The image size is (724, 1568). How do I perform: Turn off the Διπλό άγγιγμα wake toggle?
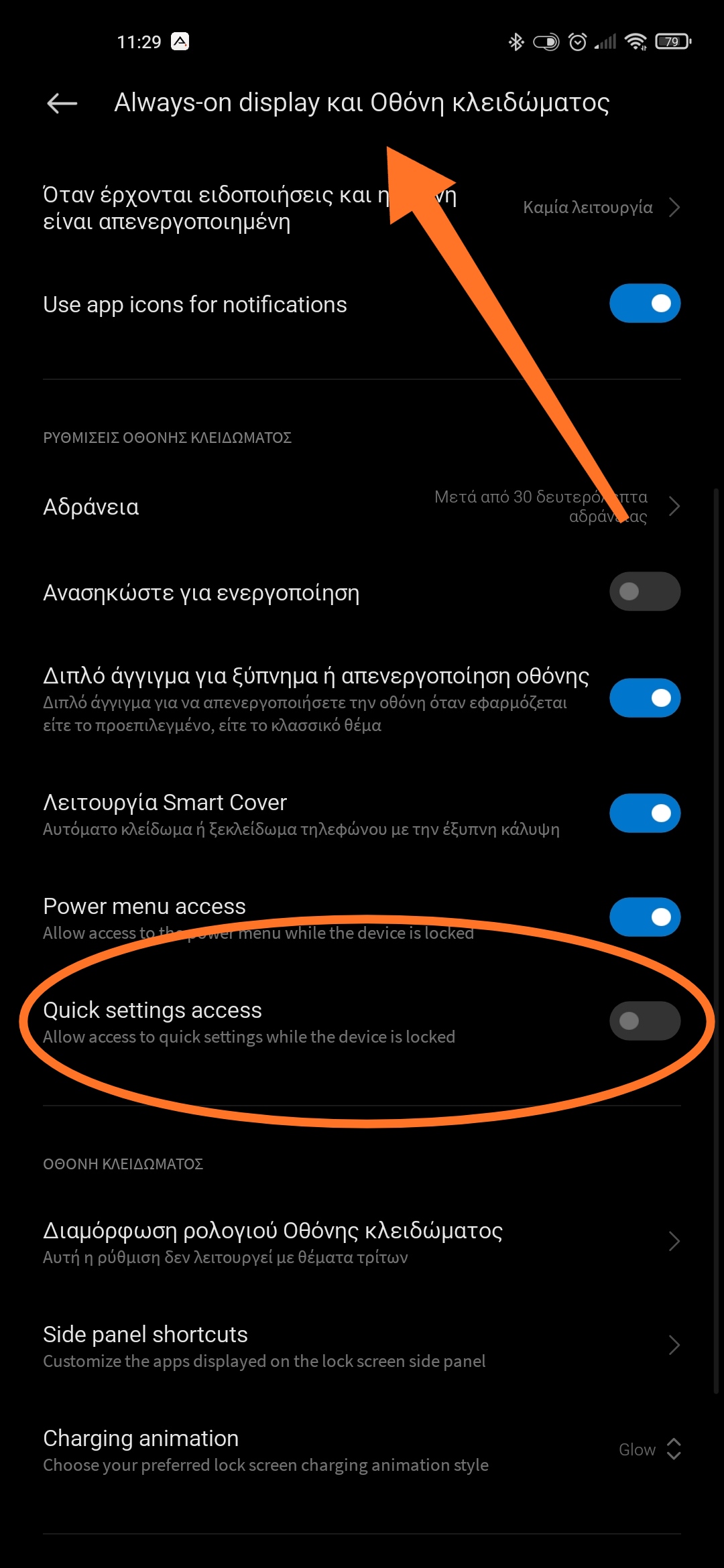click(645, 698)
